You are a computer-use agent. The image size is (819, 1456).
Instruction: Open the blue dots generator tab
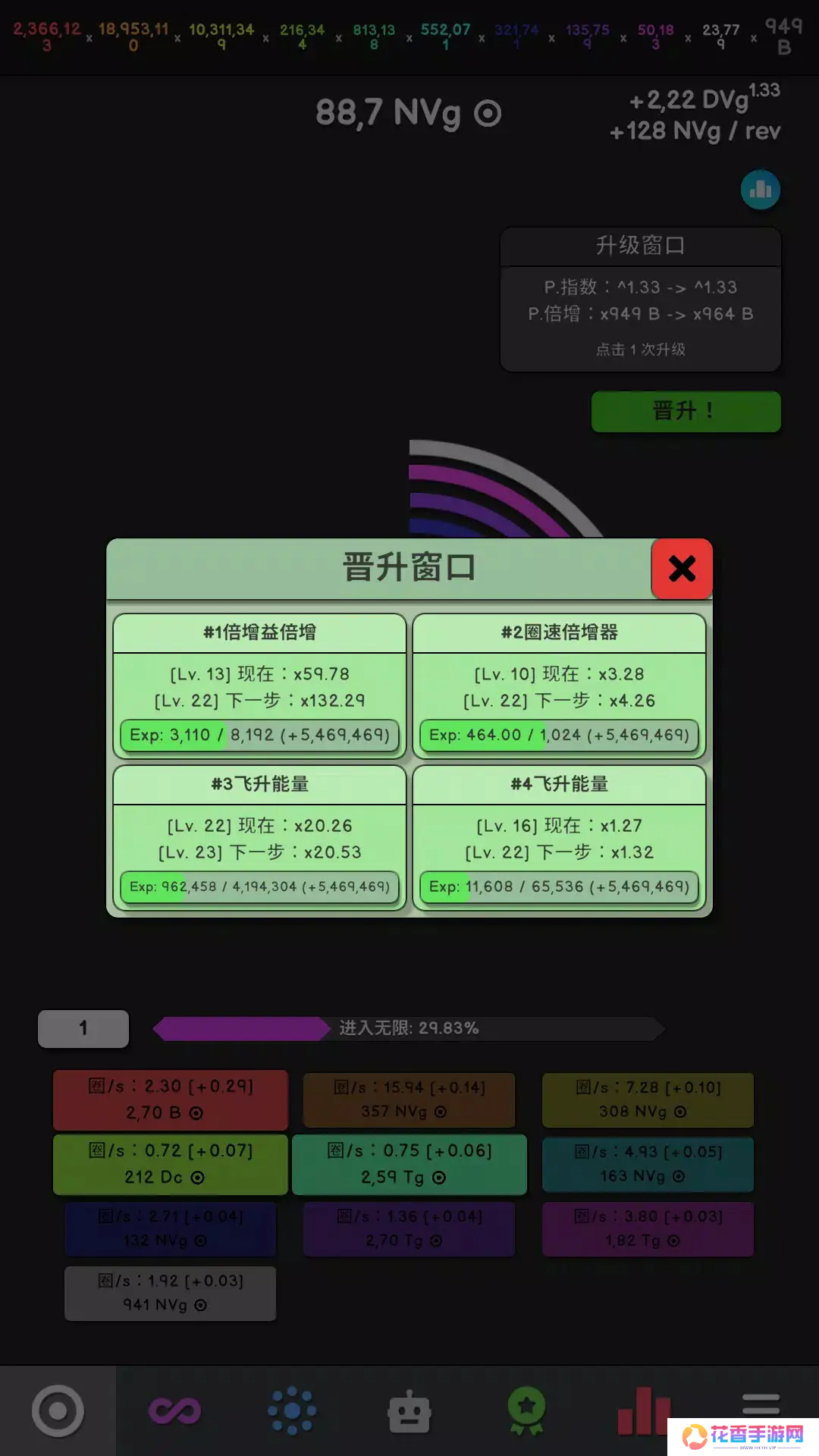click(292, 1410)
